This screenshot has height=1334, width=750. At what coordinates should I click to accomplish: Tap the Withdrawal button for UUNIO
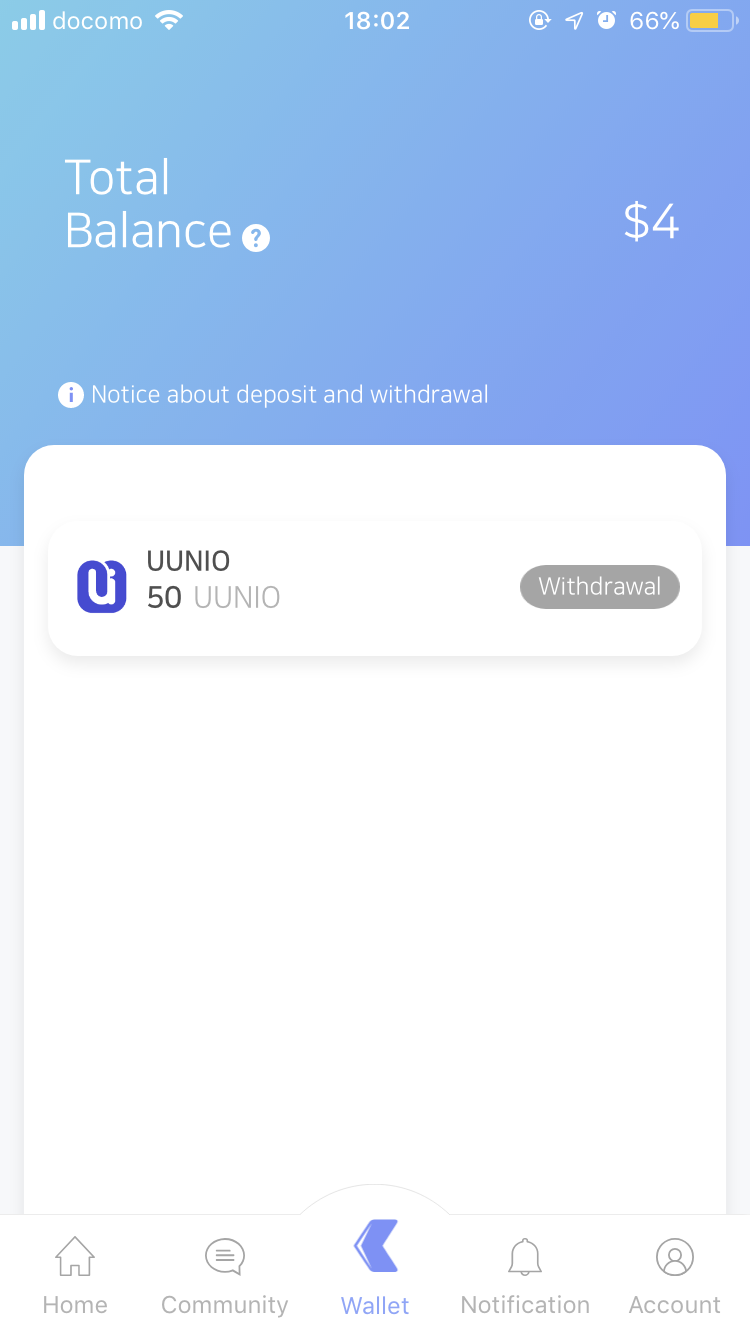click(600, 587)
